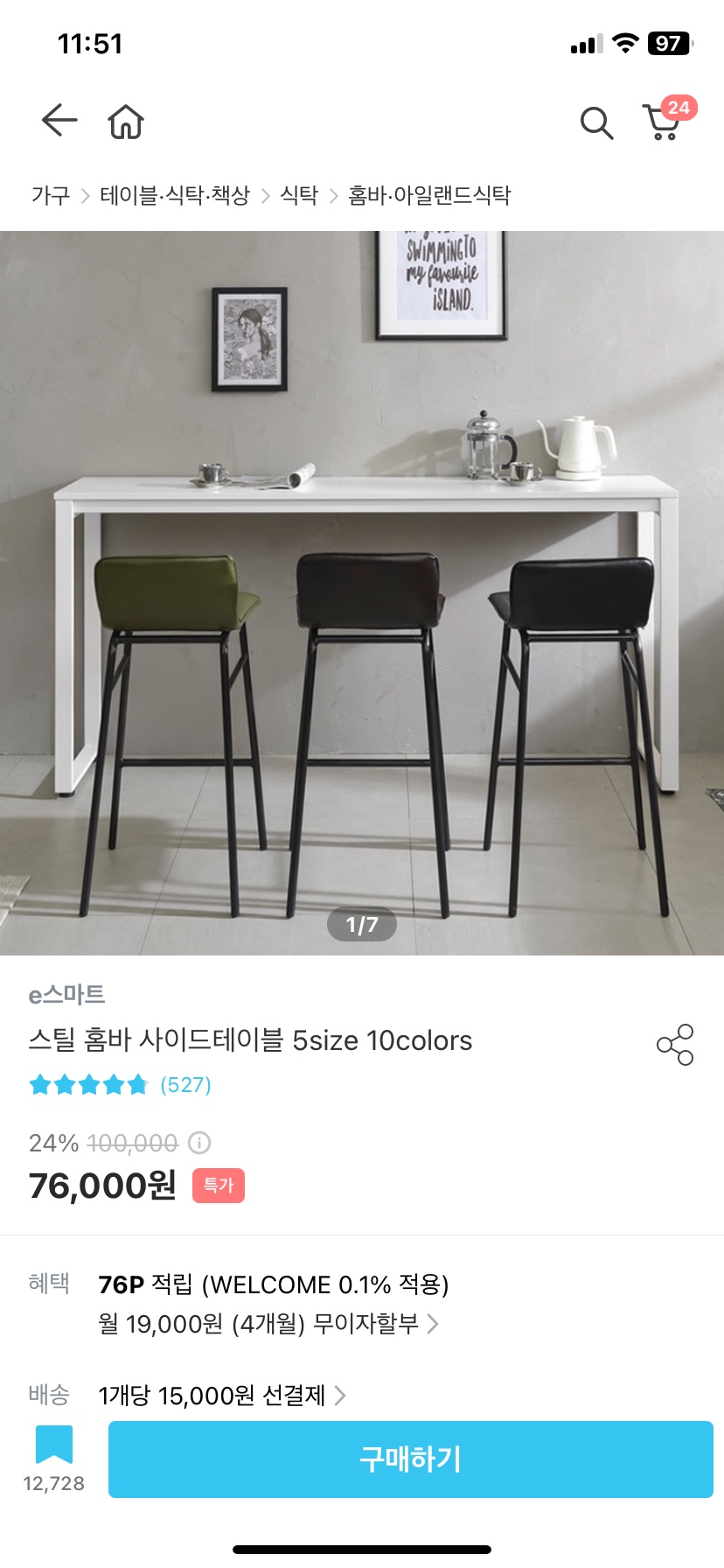The height and width of the screenshot is (1568, 724).
Task: Open the e스마트 brand page
Action: pyautogui.click(x=66, y=994)
